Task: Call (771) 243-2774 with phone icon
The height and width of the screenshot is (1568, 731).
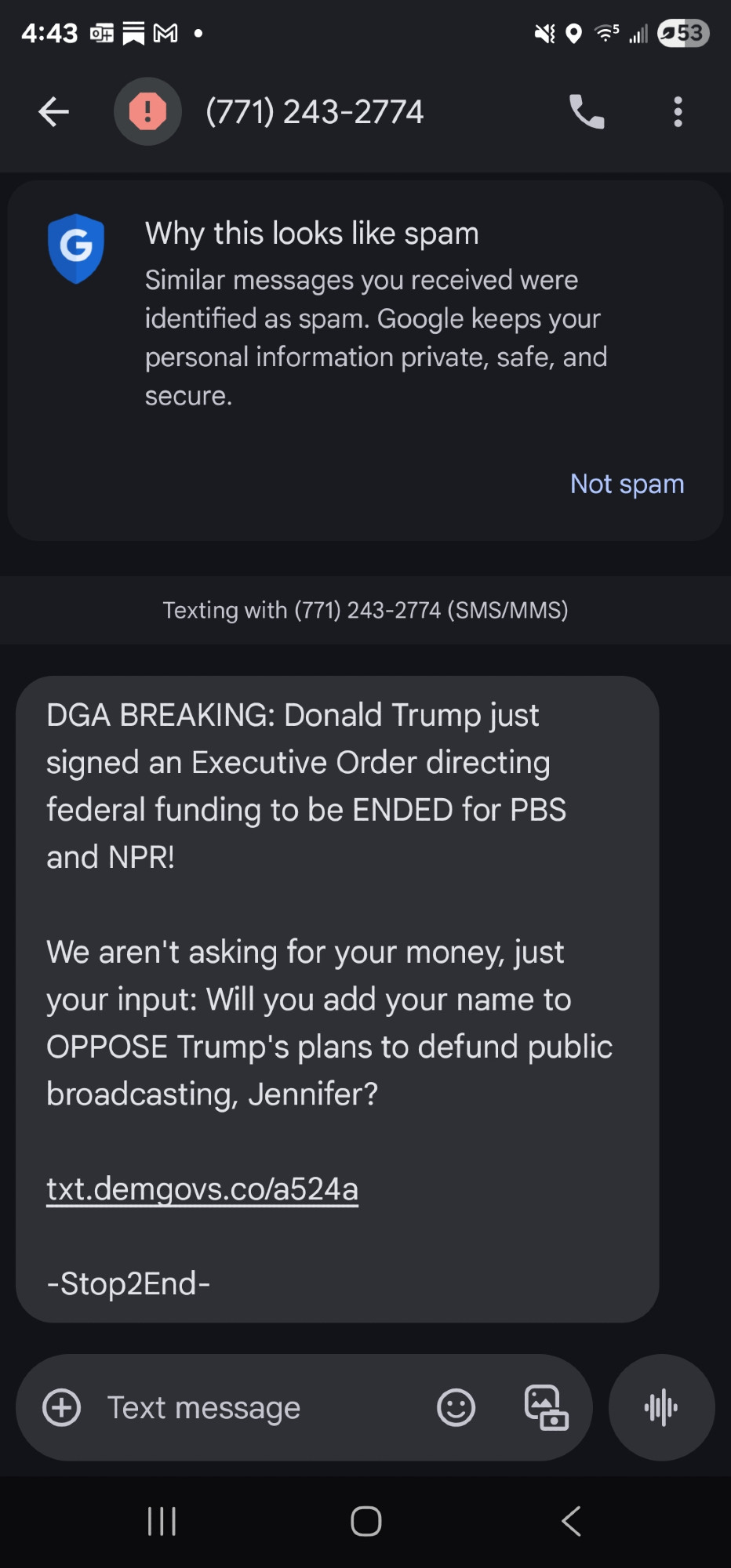Action: coord(587,112)
